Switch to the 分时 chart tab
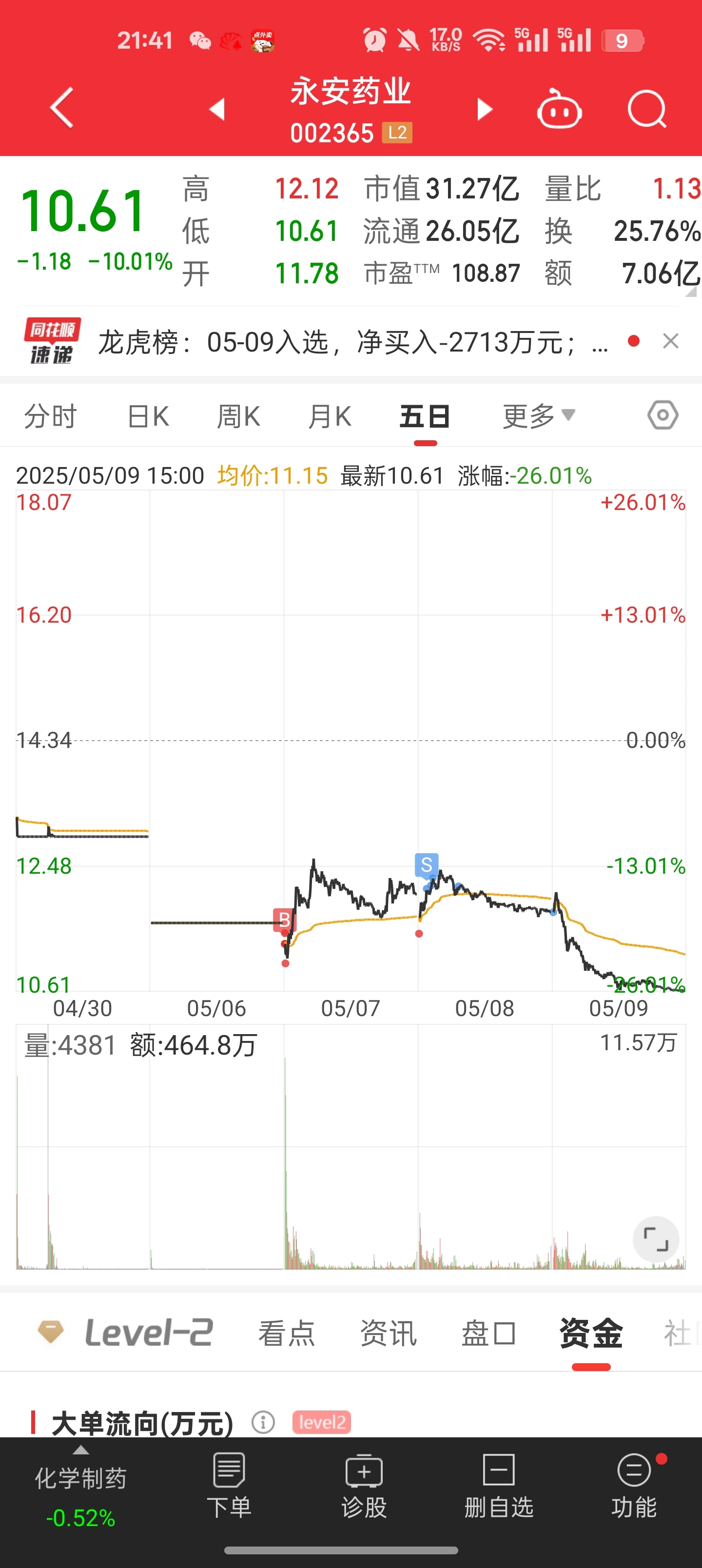The height and width of the screenshot is (1568, 702). coord(51,417)
